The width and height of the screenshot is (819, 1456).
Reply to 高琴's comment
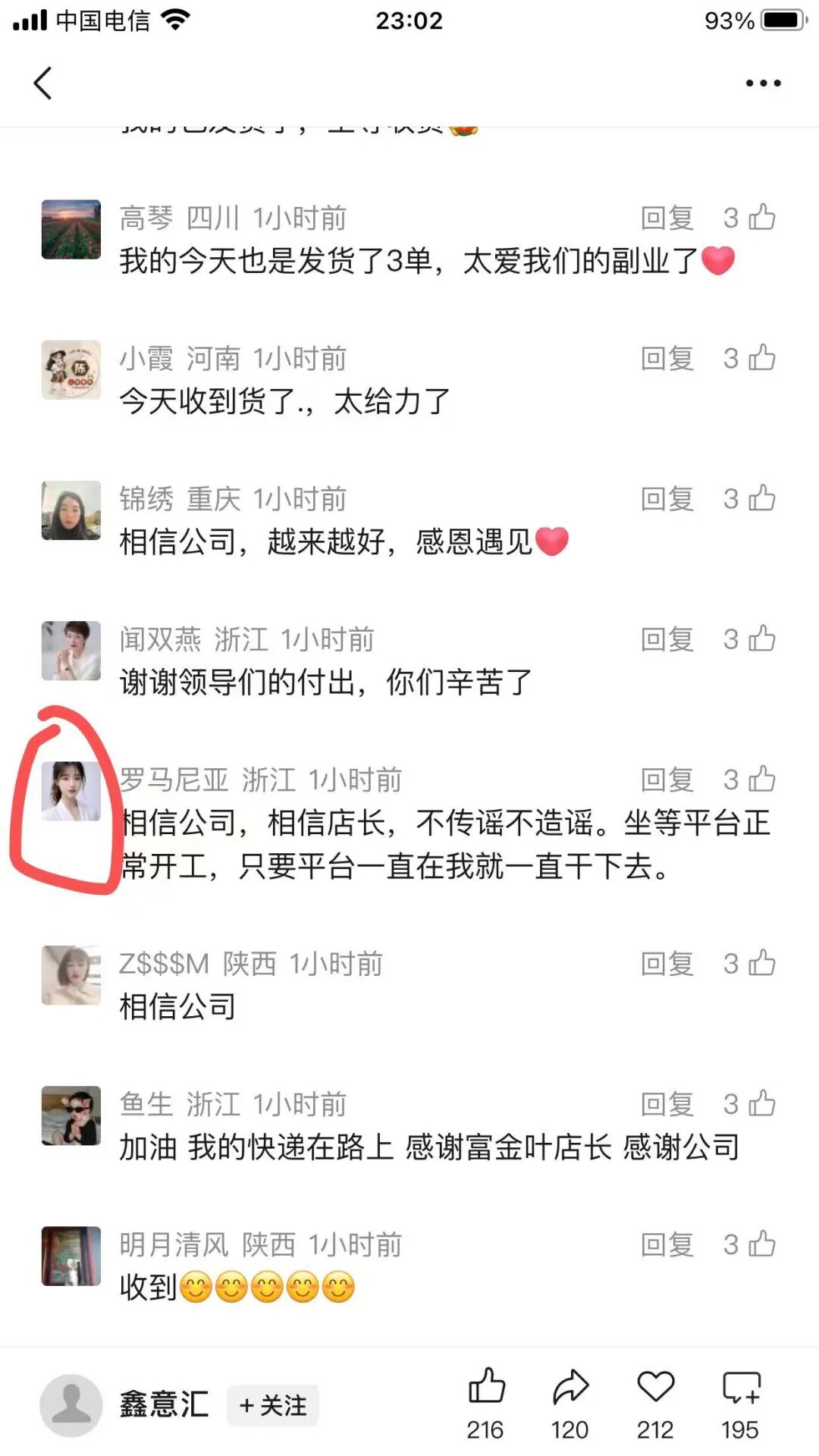coord(667,218)
